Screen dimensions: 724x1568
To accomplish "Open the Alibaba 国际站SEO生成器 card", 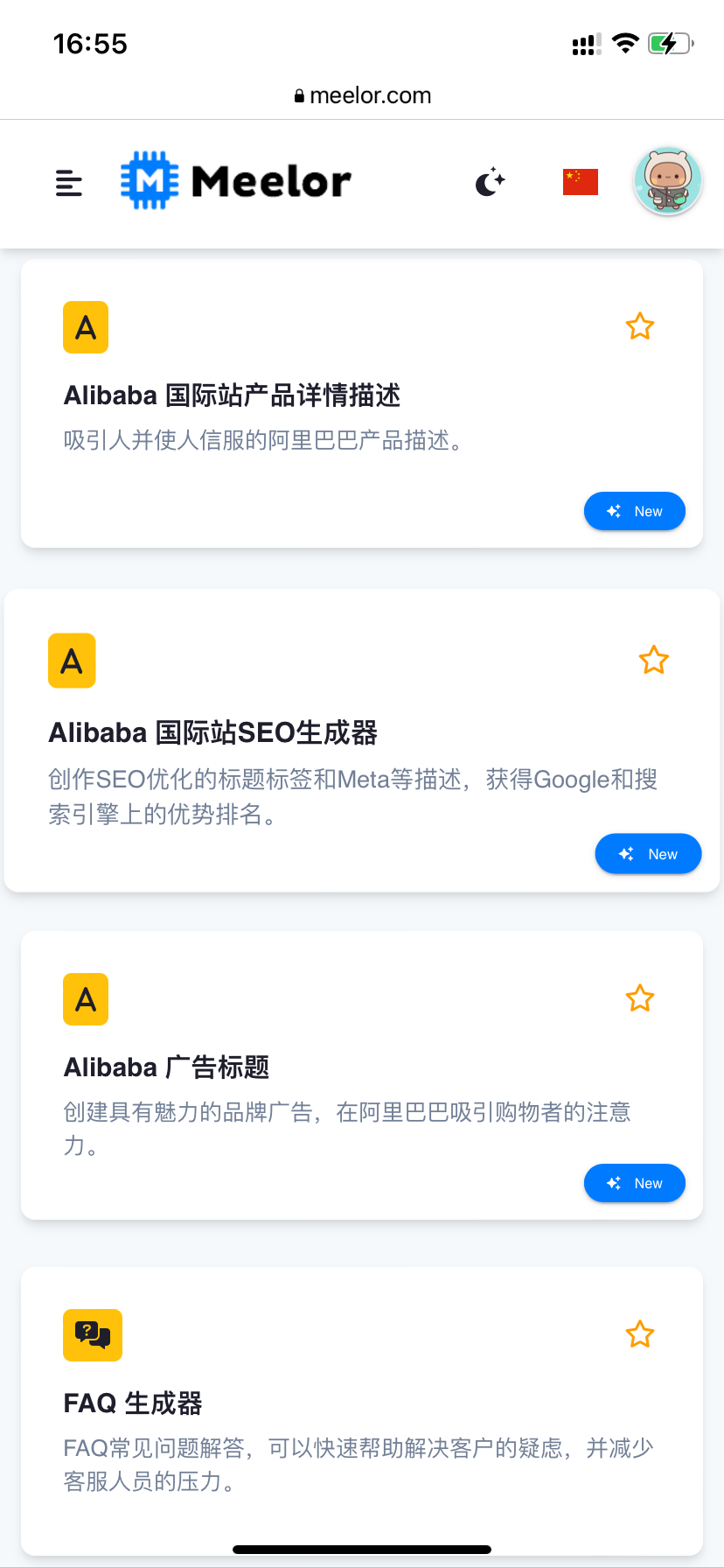I will [x=362, y=740].
